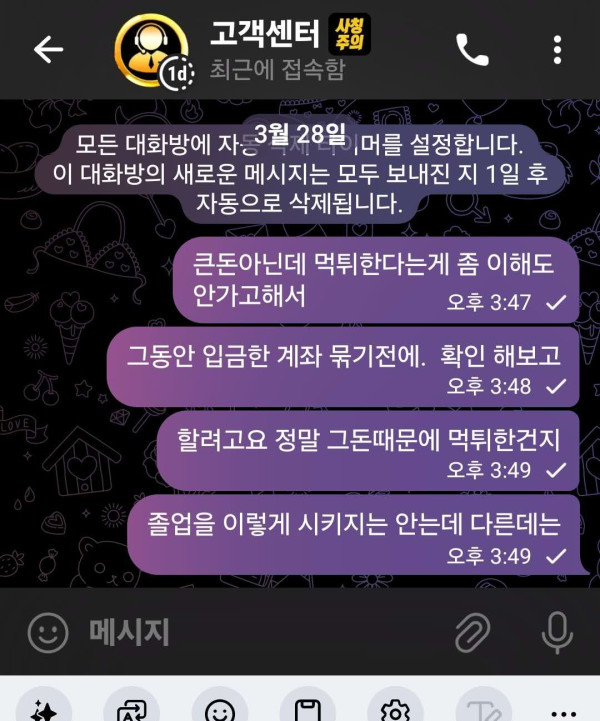Open the keyboard AI sparkle tool
The image size is (600, 721).
(x=44, y=709)
